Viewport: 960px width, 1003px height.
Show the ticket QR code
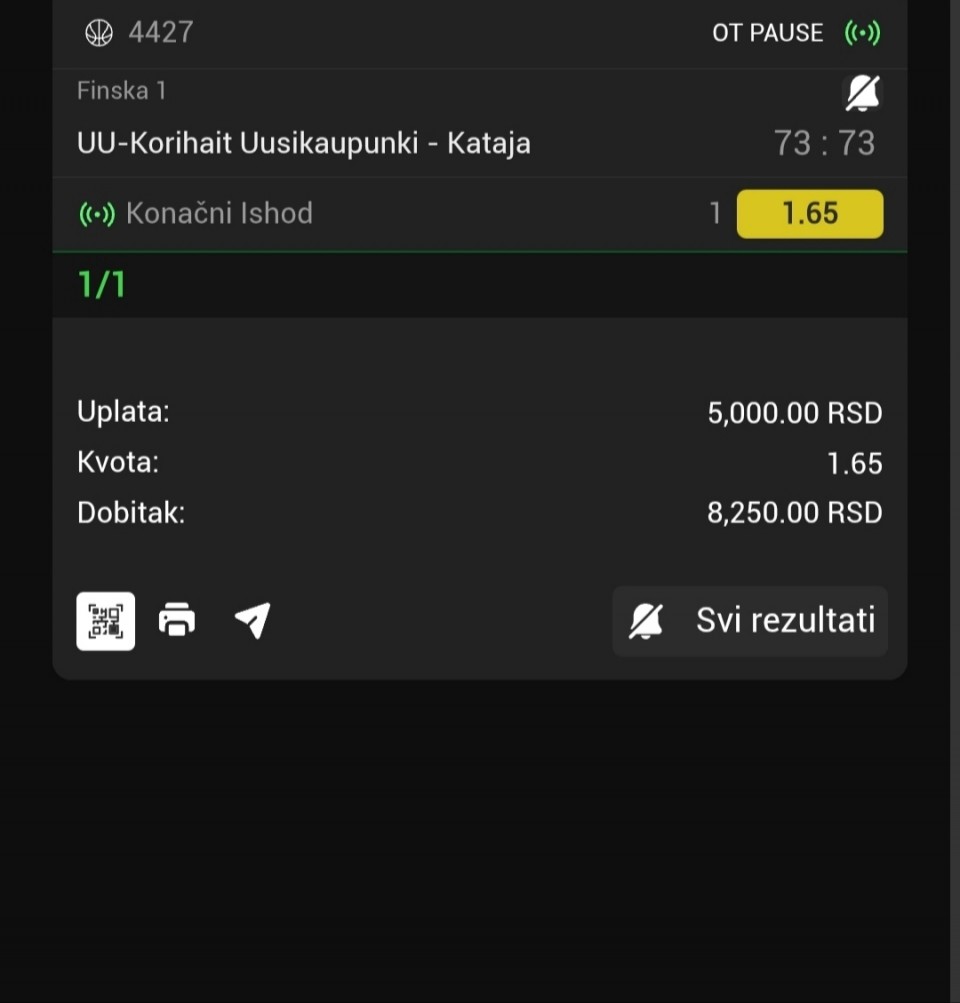tap(106, 621)
